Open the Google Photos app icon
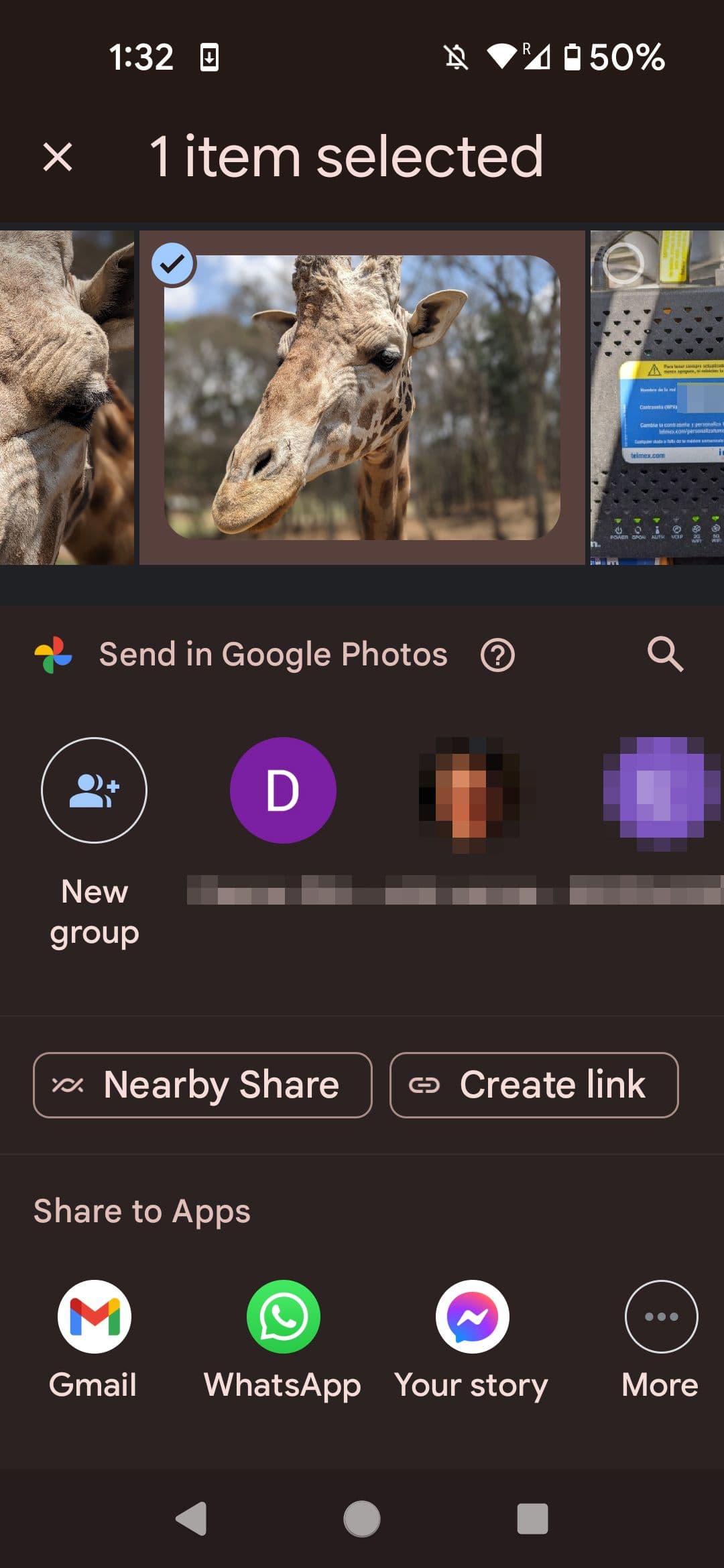 (x=54, y=653)
